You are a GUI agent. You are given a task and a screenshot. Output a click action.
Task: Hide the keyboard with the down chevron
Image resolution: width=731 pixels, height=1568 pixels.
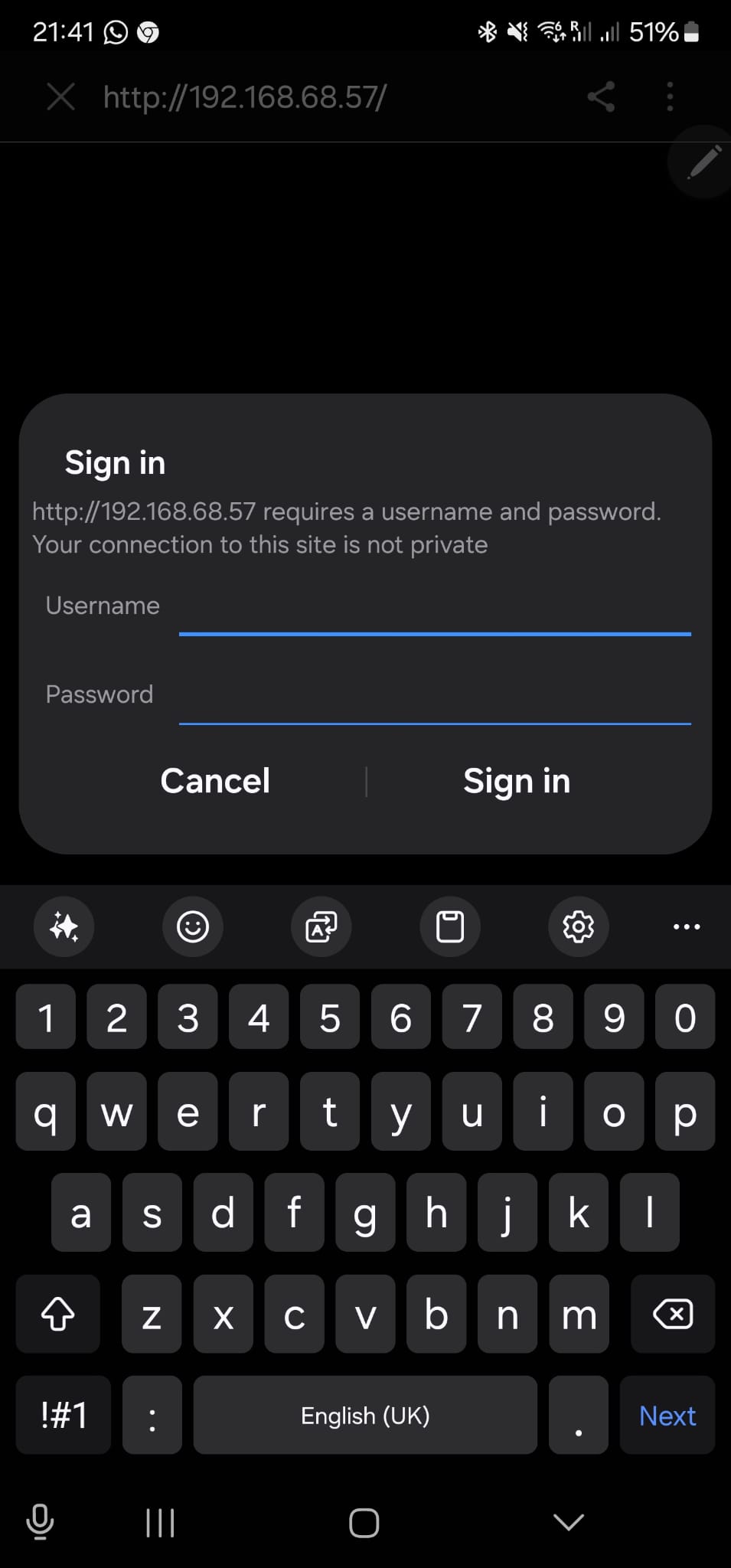tap(569, 1522)
